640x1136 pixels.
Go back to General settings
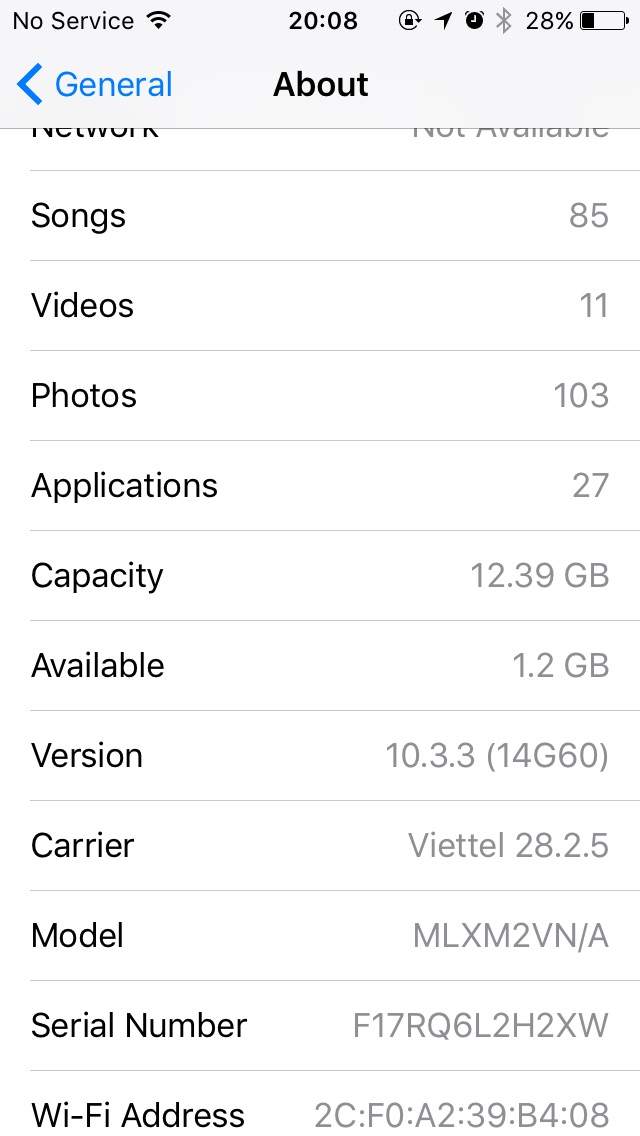[95, 85]
